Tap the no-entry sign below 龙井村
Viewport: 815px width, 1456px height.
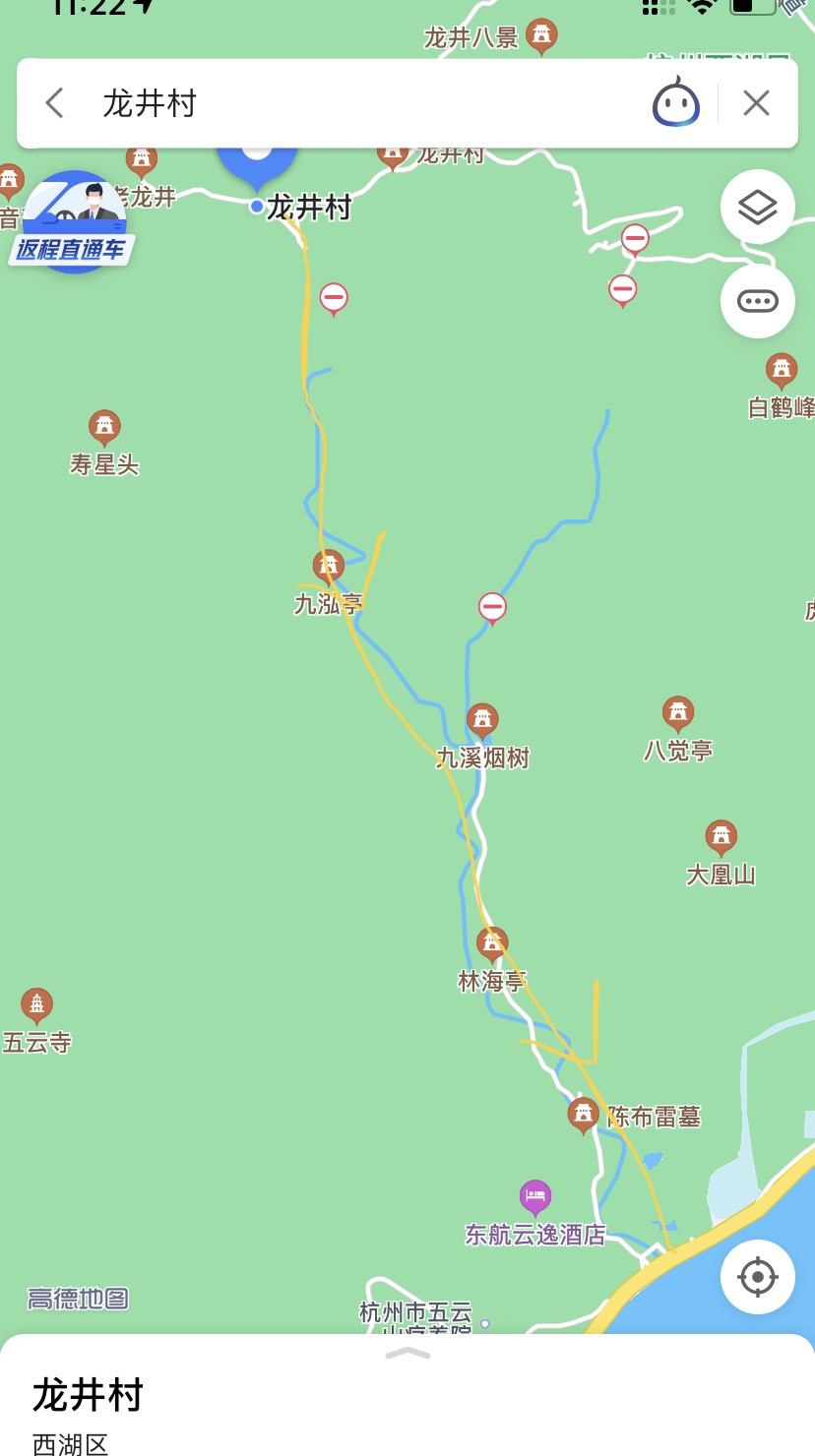[332, 298]
